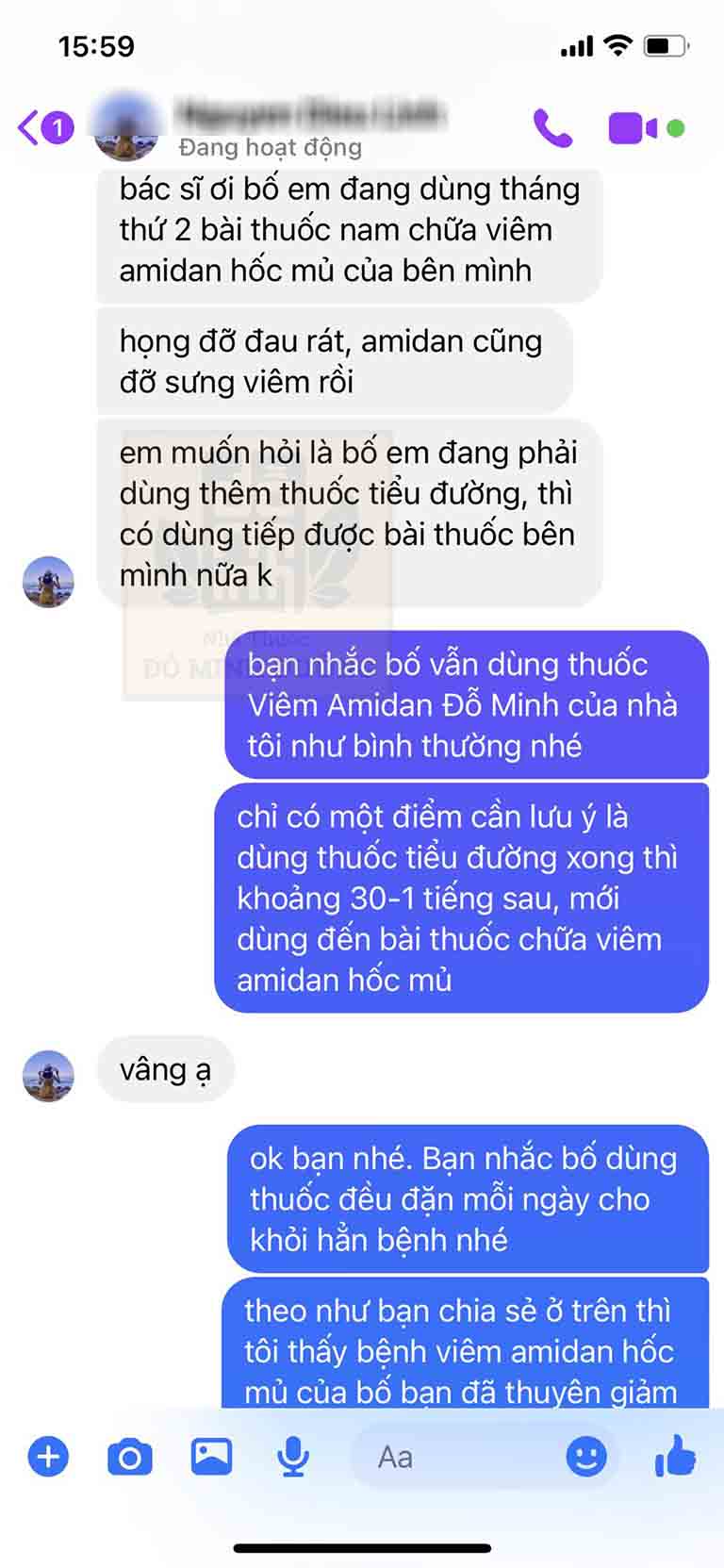Start a video call
This screenshot has width=724, height=1568.
633,128
